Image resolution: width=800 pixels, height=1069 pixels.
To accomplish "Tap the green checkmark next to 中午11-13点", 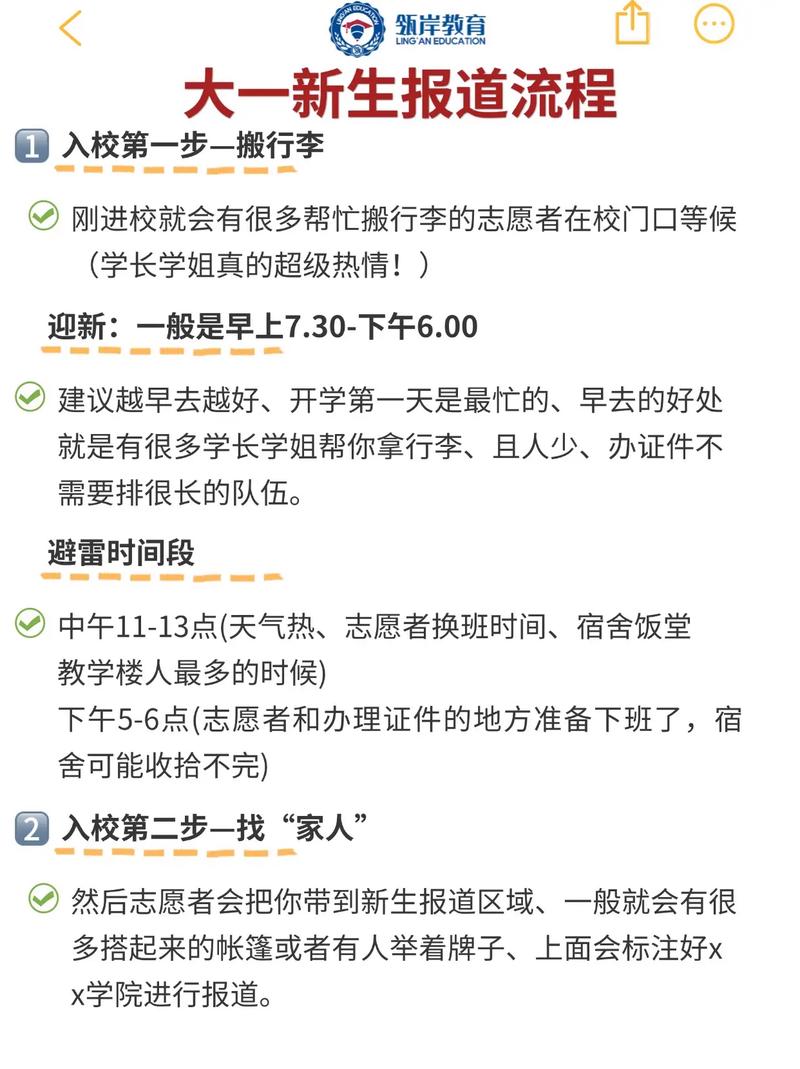I will (31, 623).
